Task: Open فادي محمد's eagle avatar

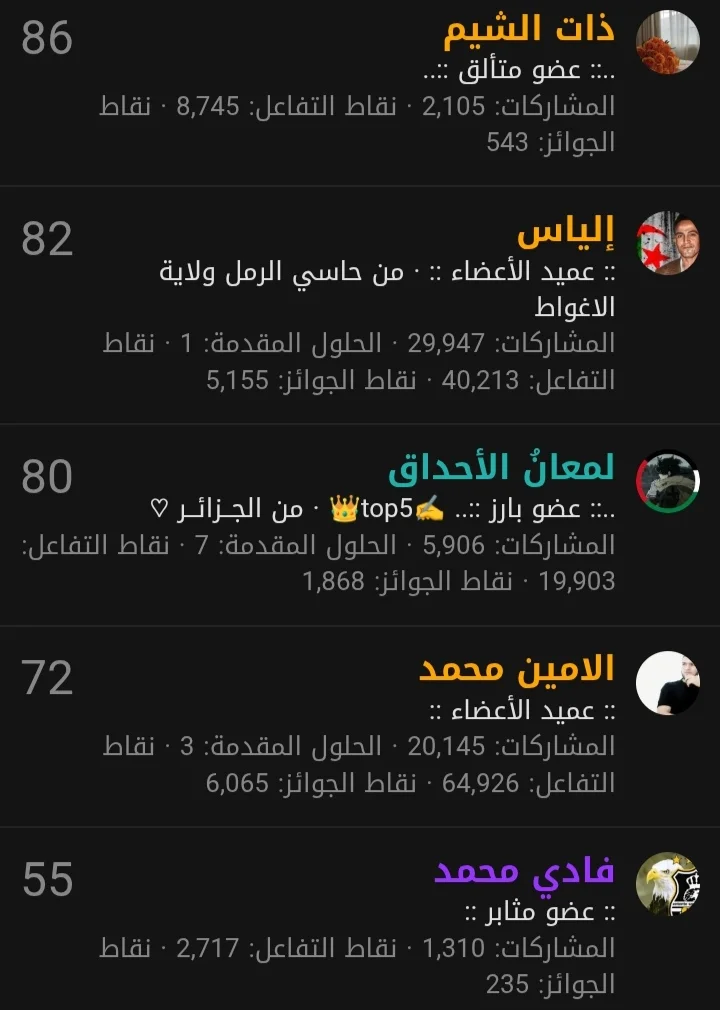Action: pos(668,886)
